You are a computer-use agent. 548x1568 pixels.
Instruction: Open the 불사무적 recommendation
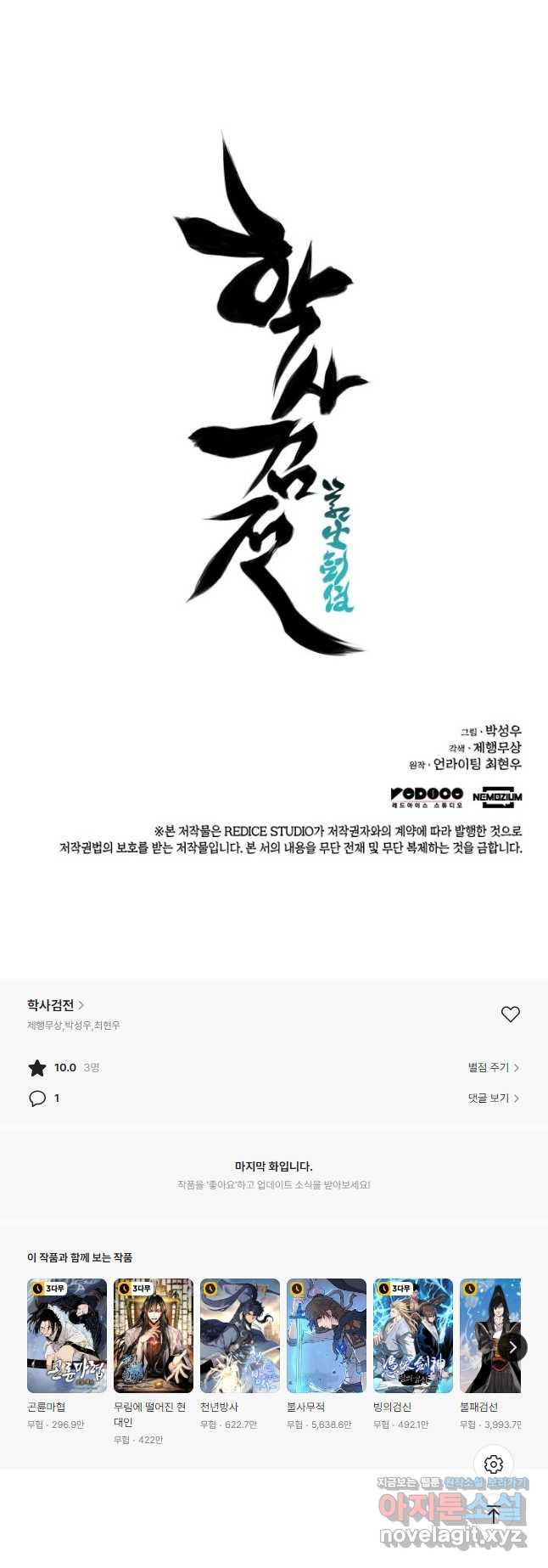(x=327, y=1335)
